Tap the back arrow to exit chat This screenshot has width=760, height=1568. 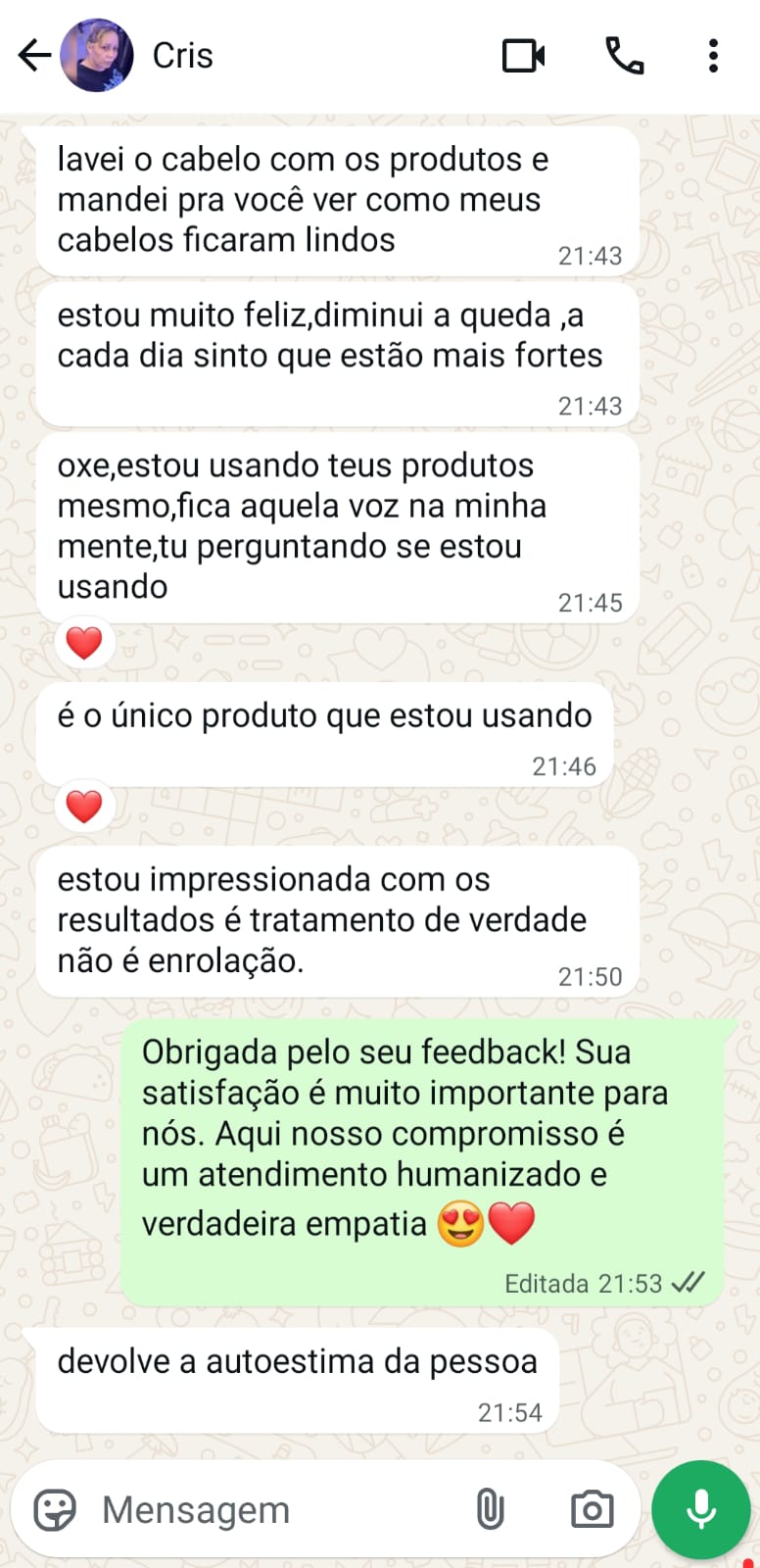click(33, 56)
